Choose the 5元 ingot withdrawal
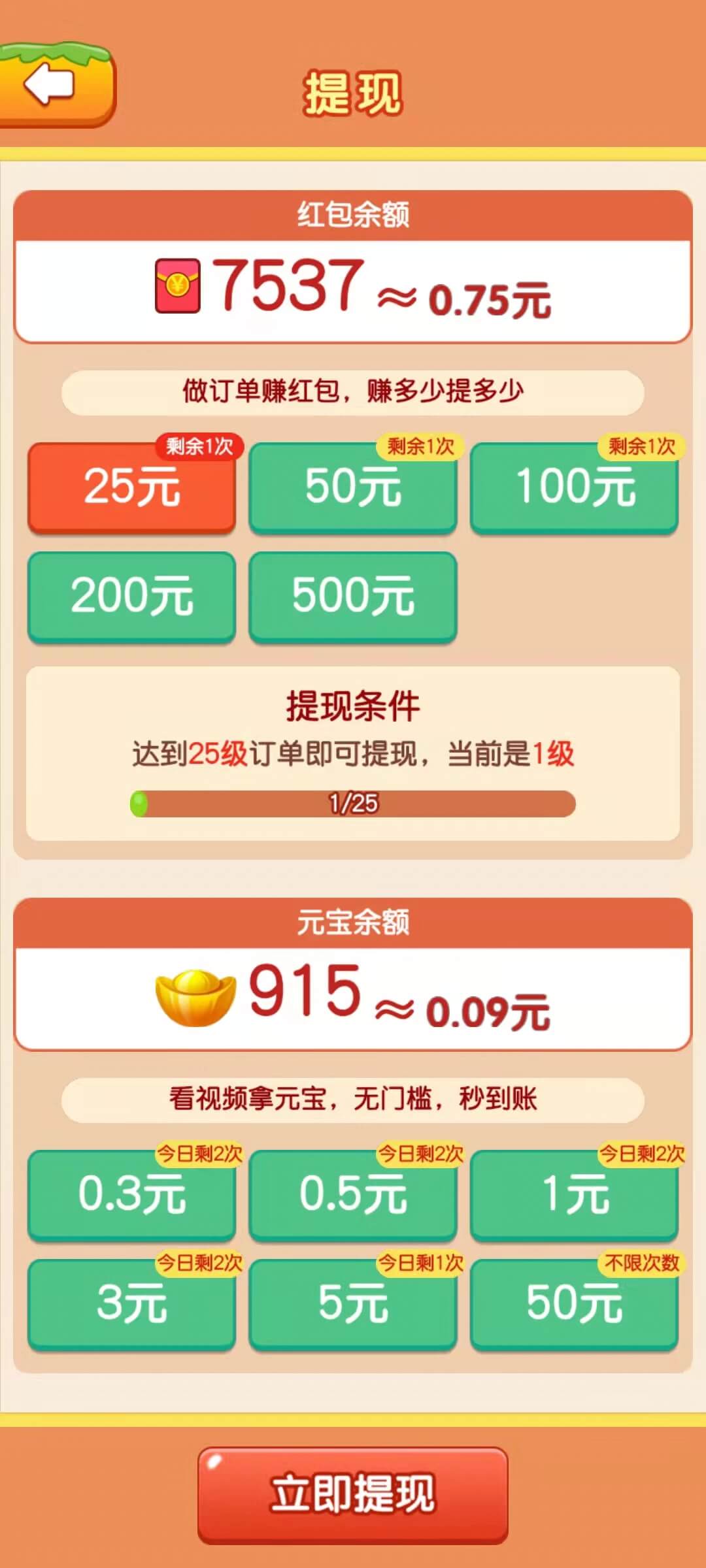Image resolution: width=706 pixels, height=1568 pixels. pos(352,1303)
